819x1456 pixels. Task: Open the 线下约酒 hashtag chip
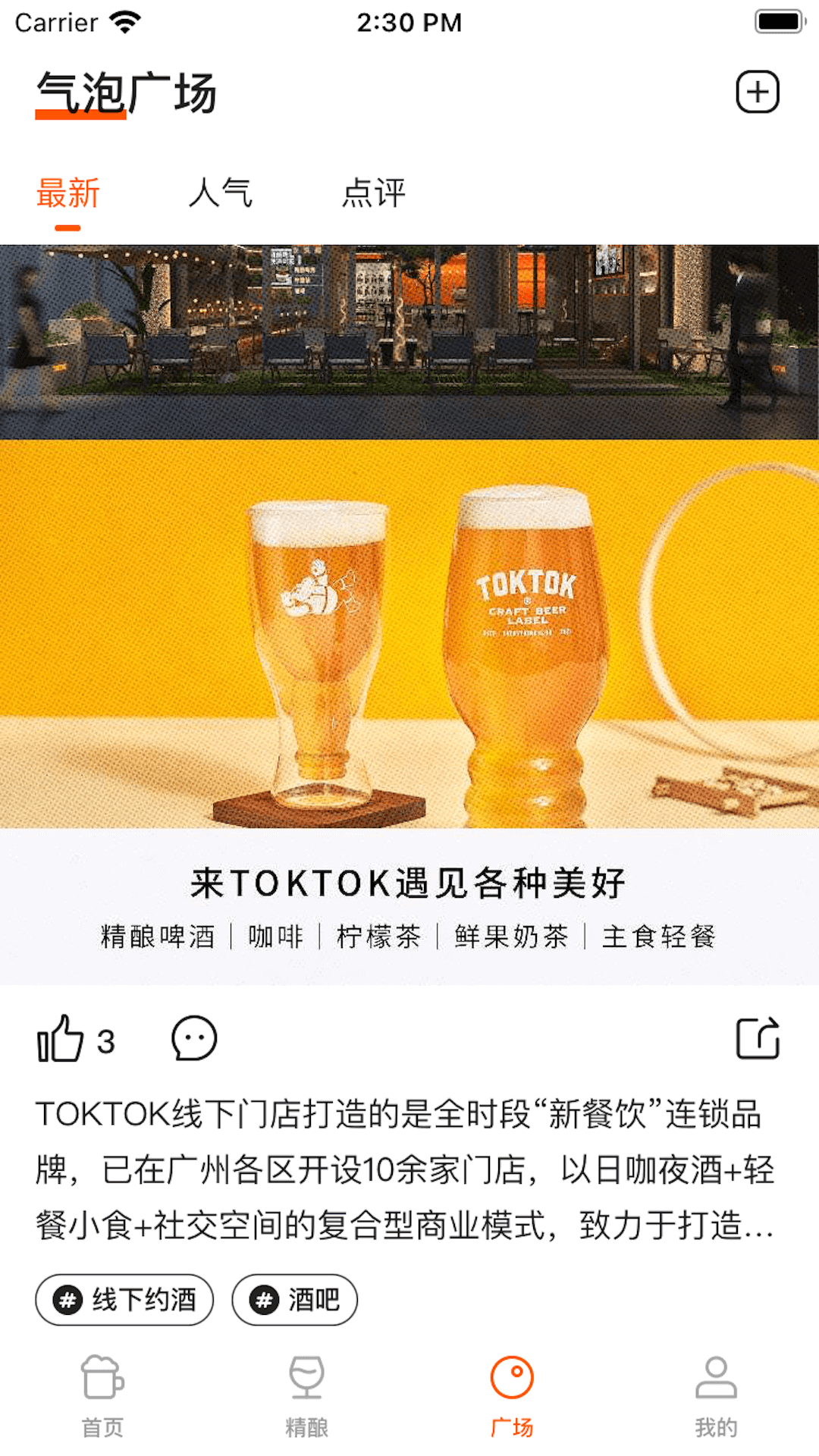click(x=124, y=1300)
